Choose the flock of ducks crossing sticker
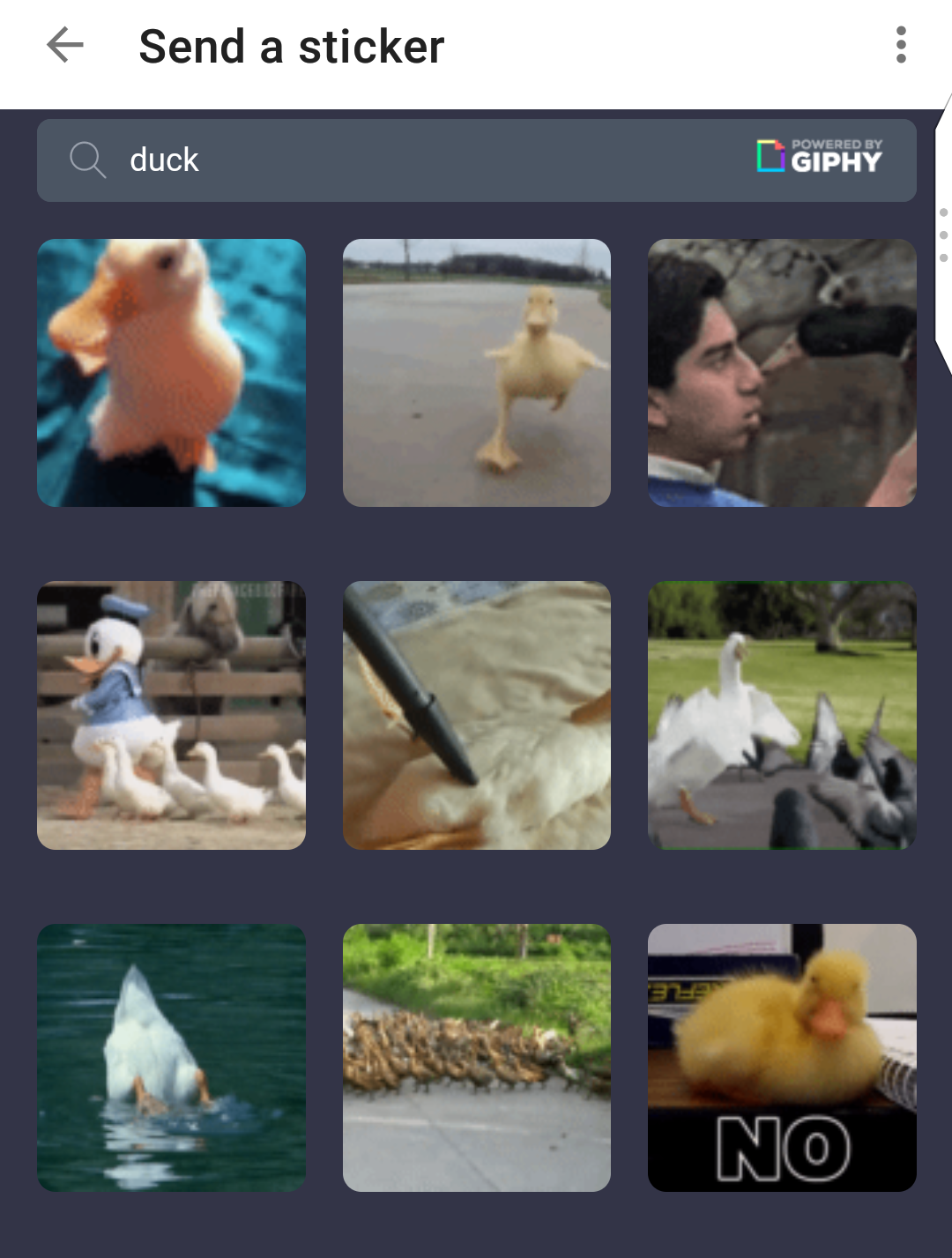Screen dimensions: 952x1258 [x=477, y=1058]
